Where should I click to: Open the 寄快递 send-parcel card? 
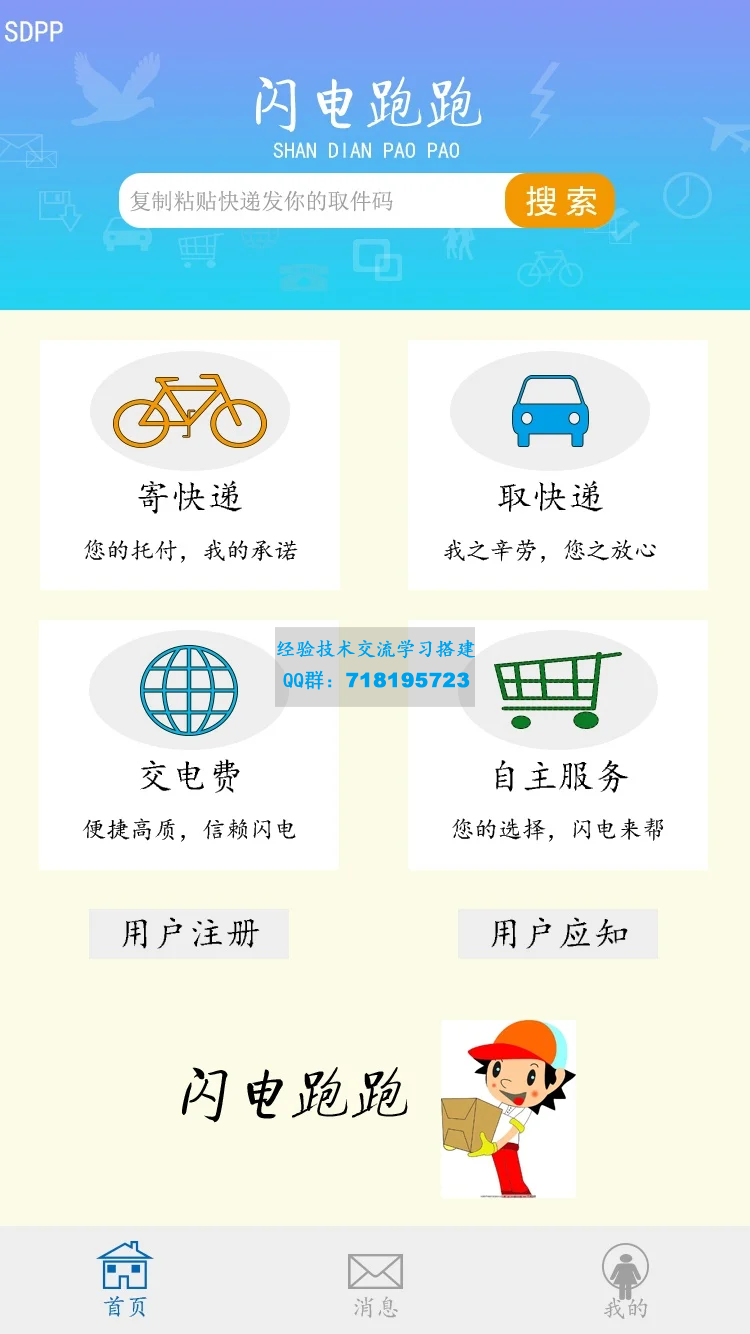click(190, 465)
